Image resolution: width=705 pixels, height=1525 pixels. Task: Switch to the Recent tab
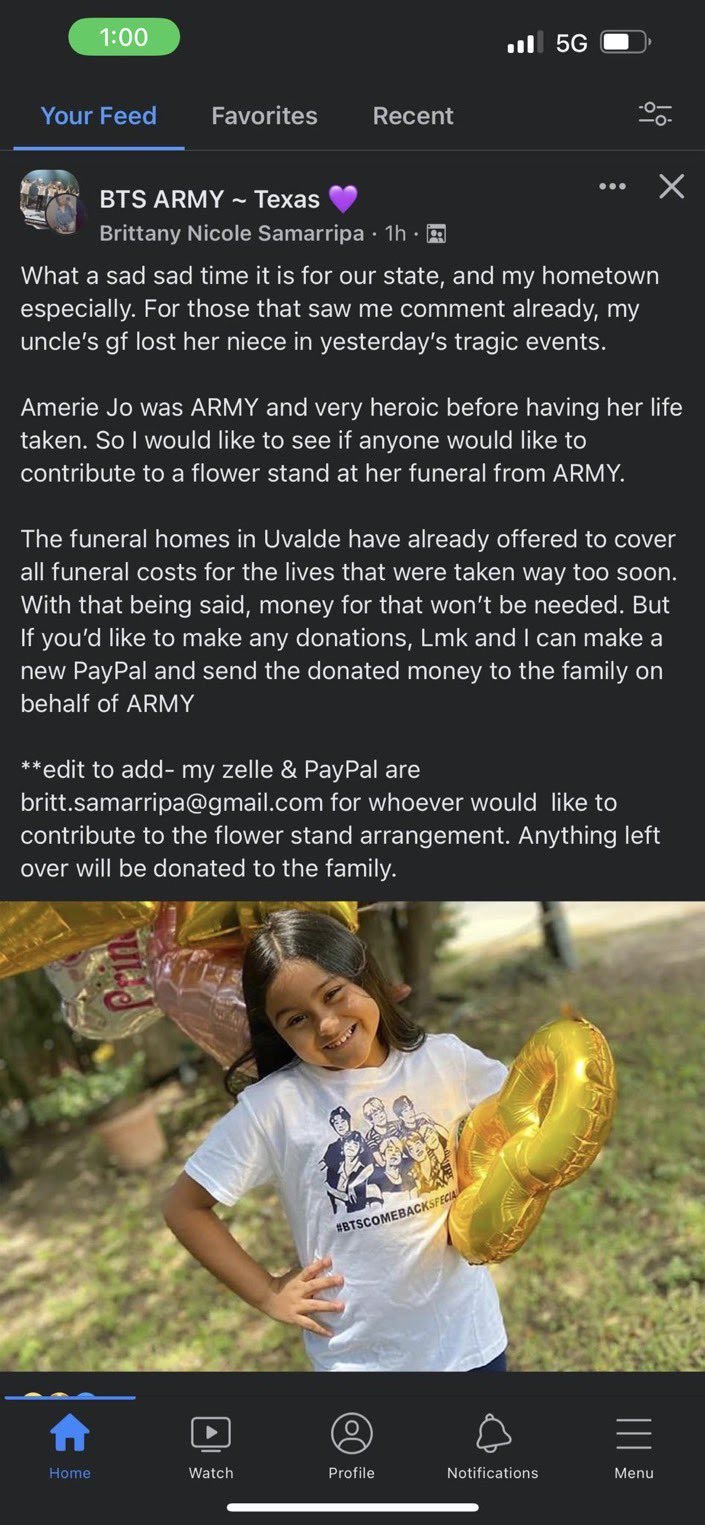click(412, 116)
